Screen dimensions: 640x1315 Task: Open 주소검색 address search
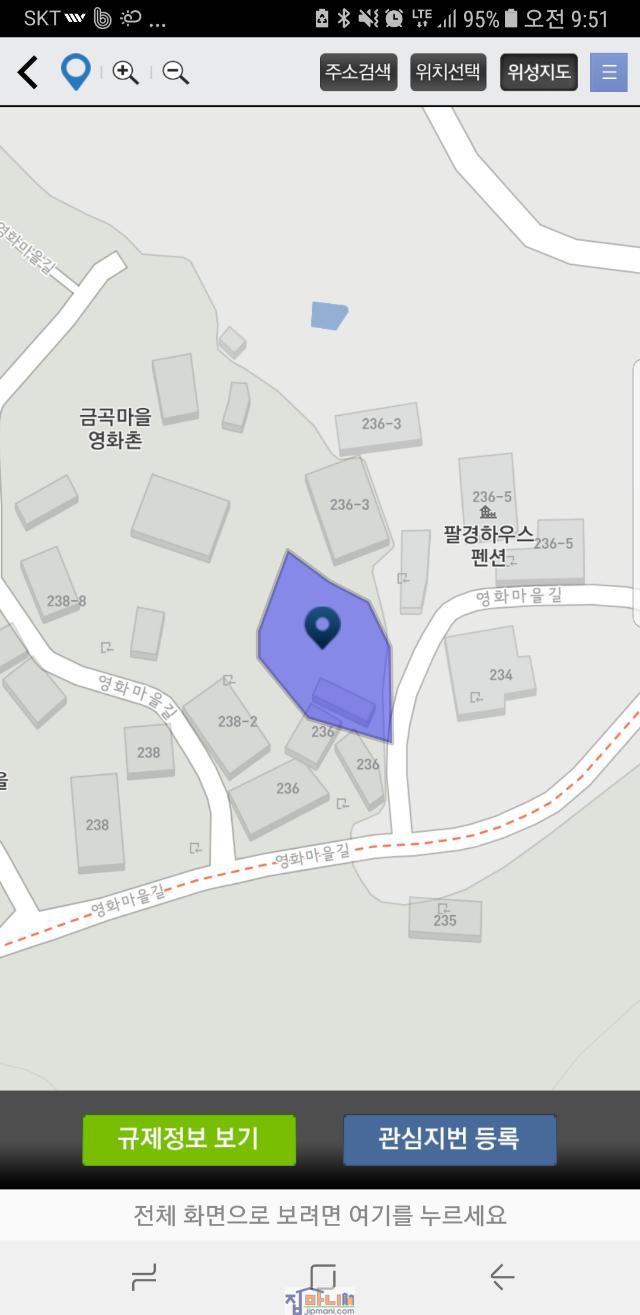coord(357,72)
